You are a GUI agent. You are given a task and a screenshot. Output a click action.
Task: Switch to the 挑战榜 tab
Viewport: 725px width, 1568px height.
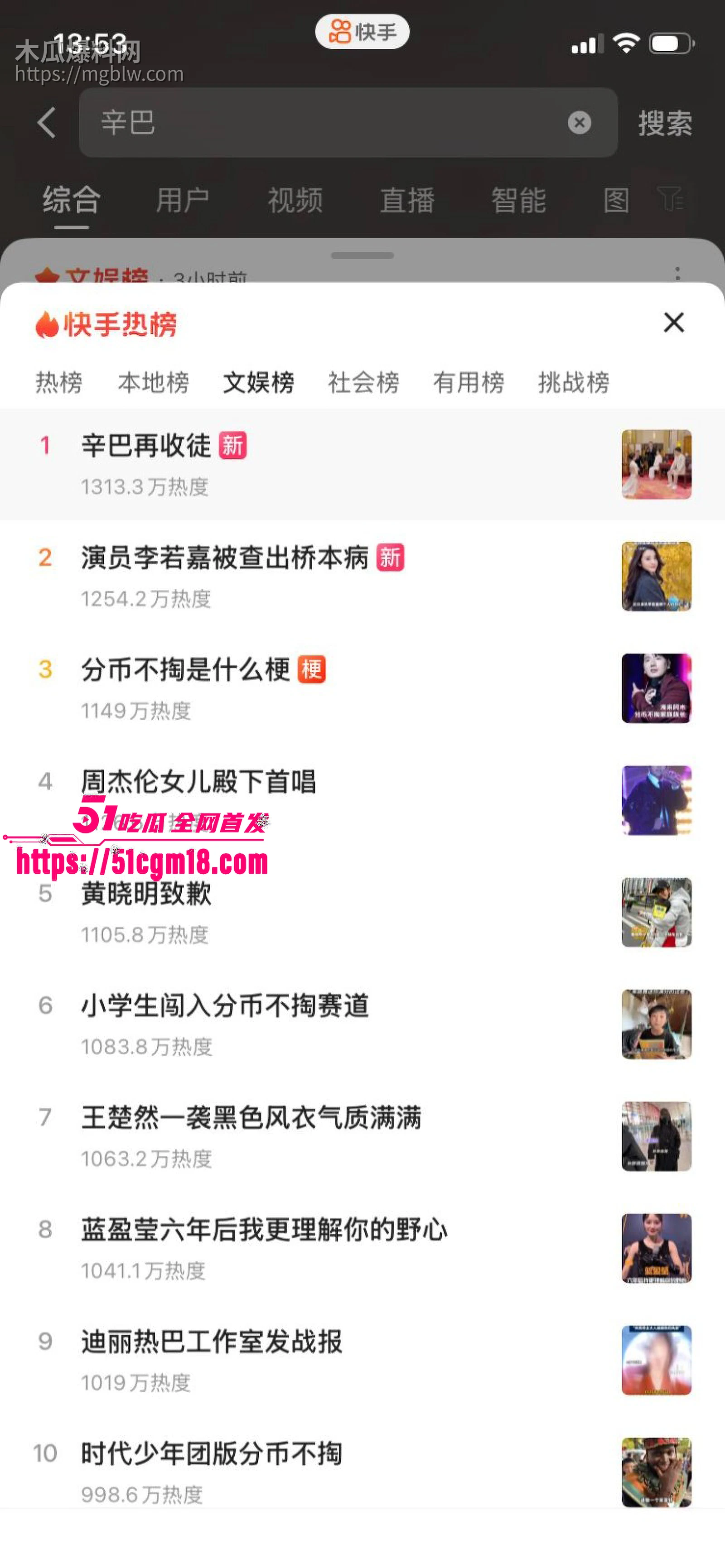point(573,382)
